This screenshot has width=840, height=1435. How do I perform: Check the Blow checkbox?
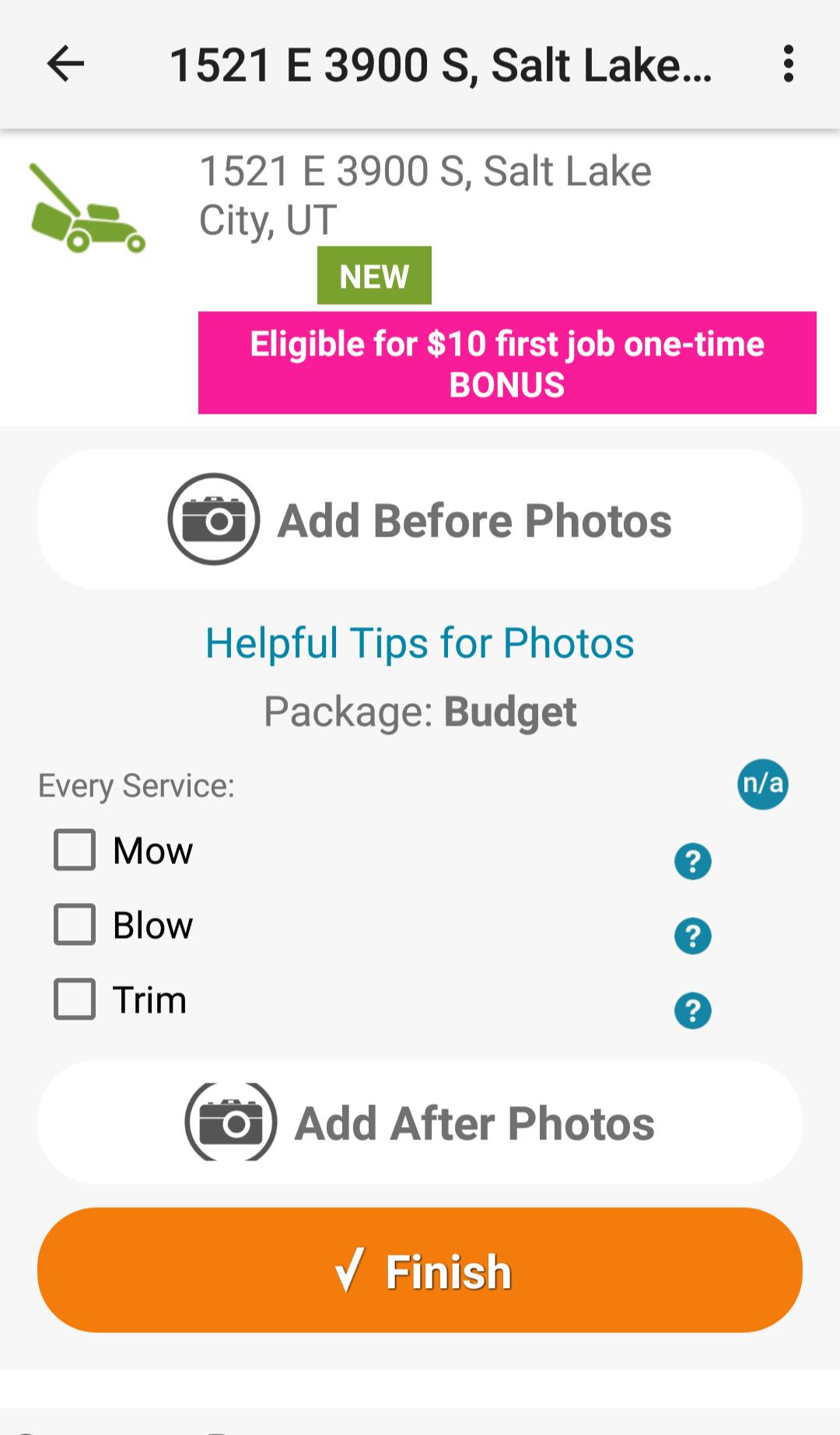point(74,925)
